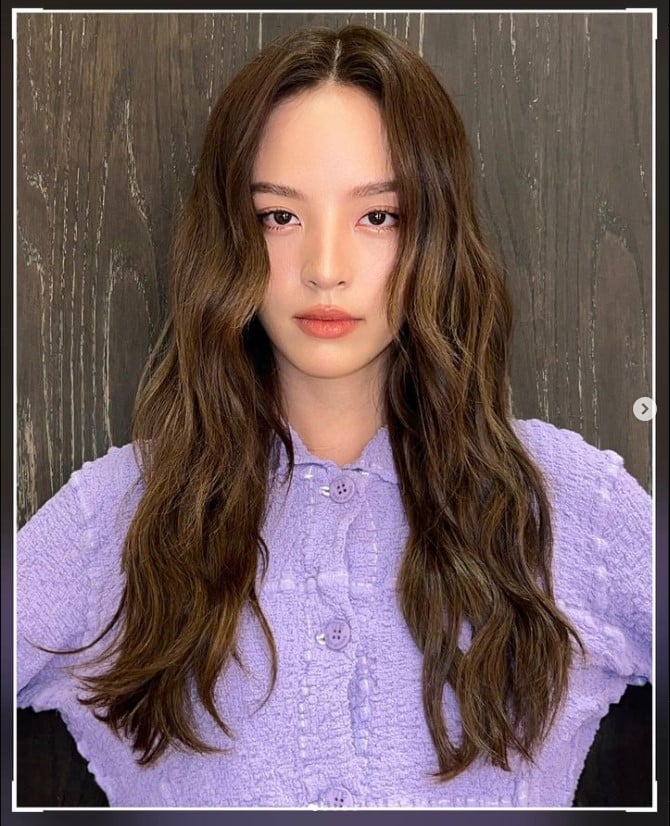
Task: Go to the next photo in the carousel
Action: [x=644, y=408]
